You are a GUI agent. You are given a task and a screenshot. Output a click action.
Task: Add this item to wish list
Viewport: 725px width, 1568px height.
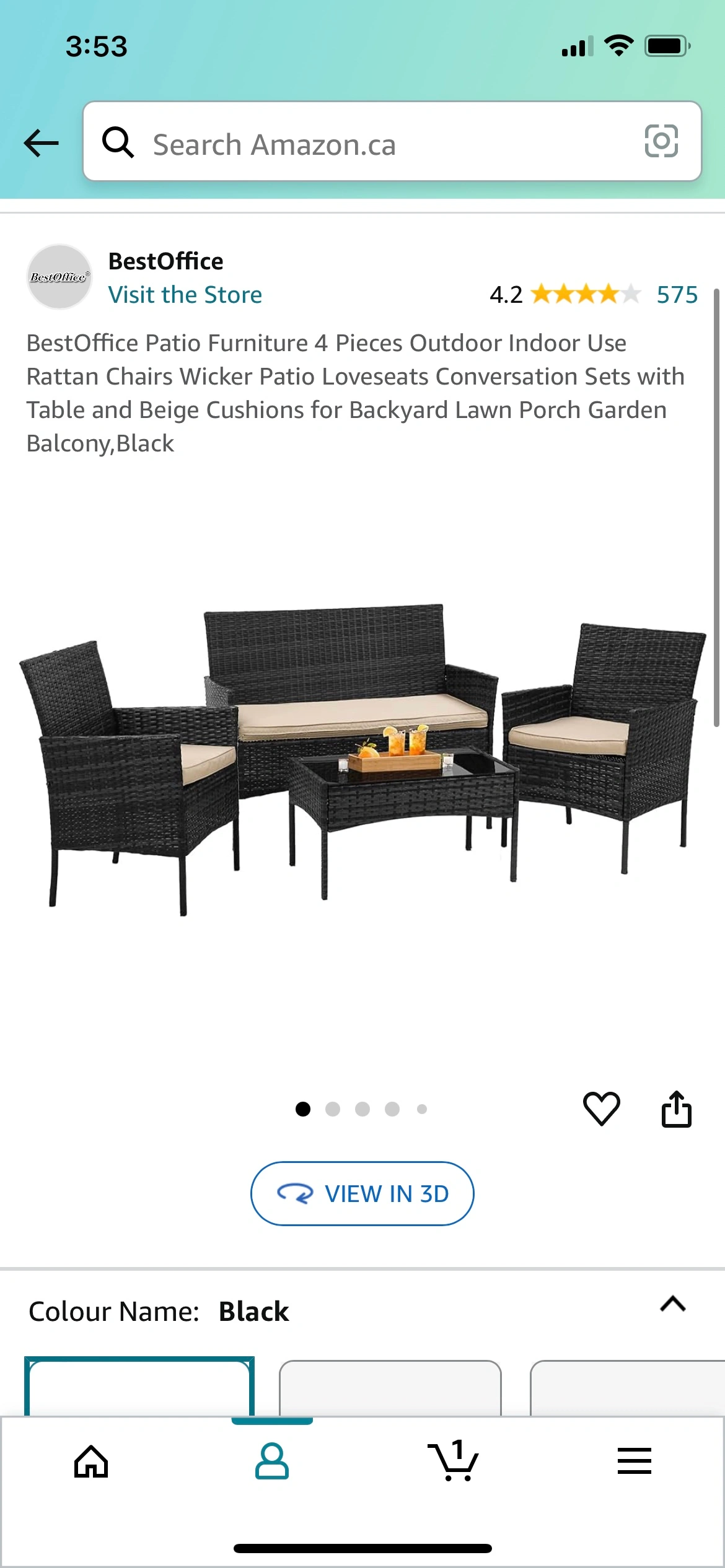(601, 1108)
